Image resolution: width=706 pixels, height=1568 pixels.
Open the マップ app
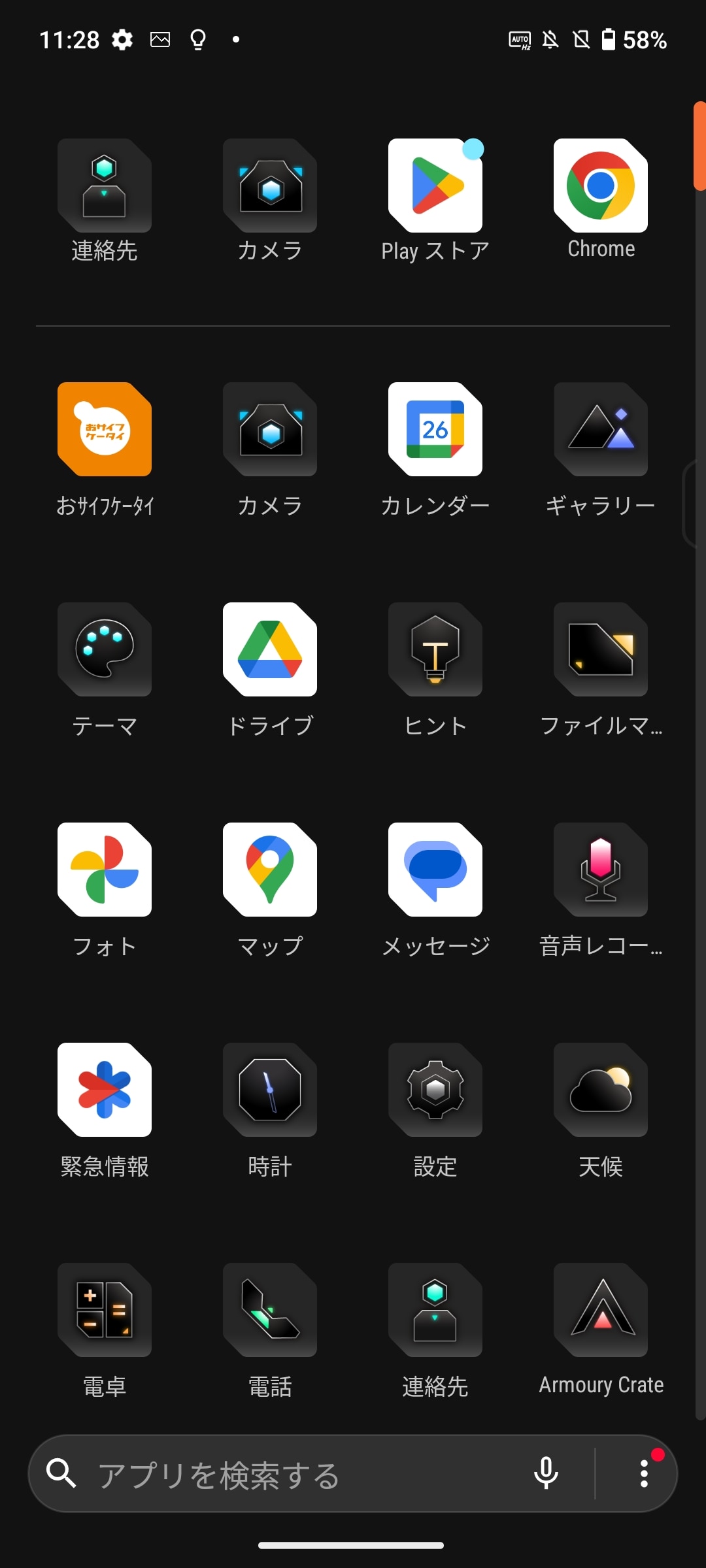[x=270, y=870]
